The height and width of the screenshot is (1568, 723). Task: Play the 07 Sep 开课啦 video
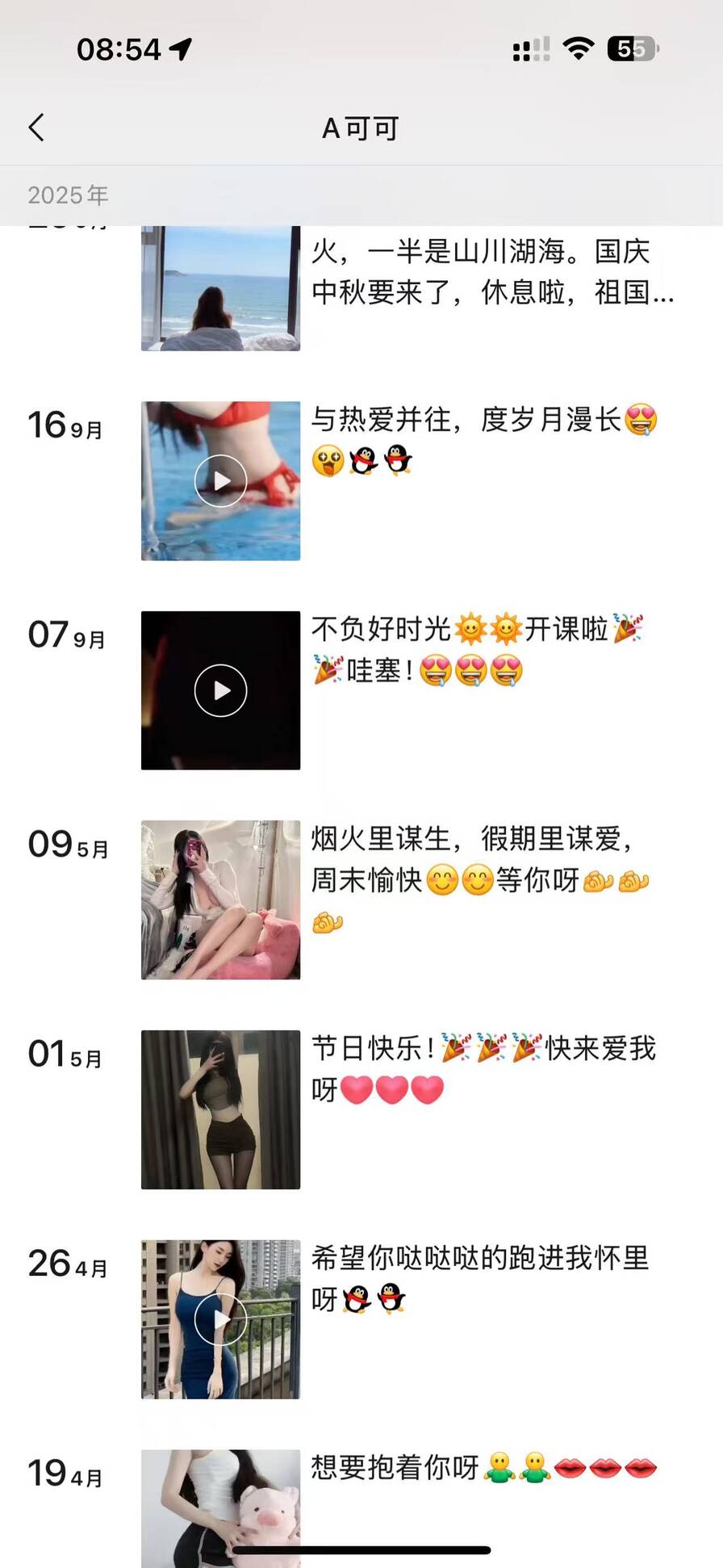(x=220, y=690)
